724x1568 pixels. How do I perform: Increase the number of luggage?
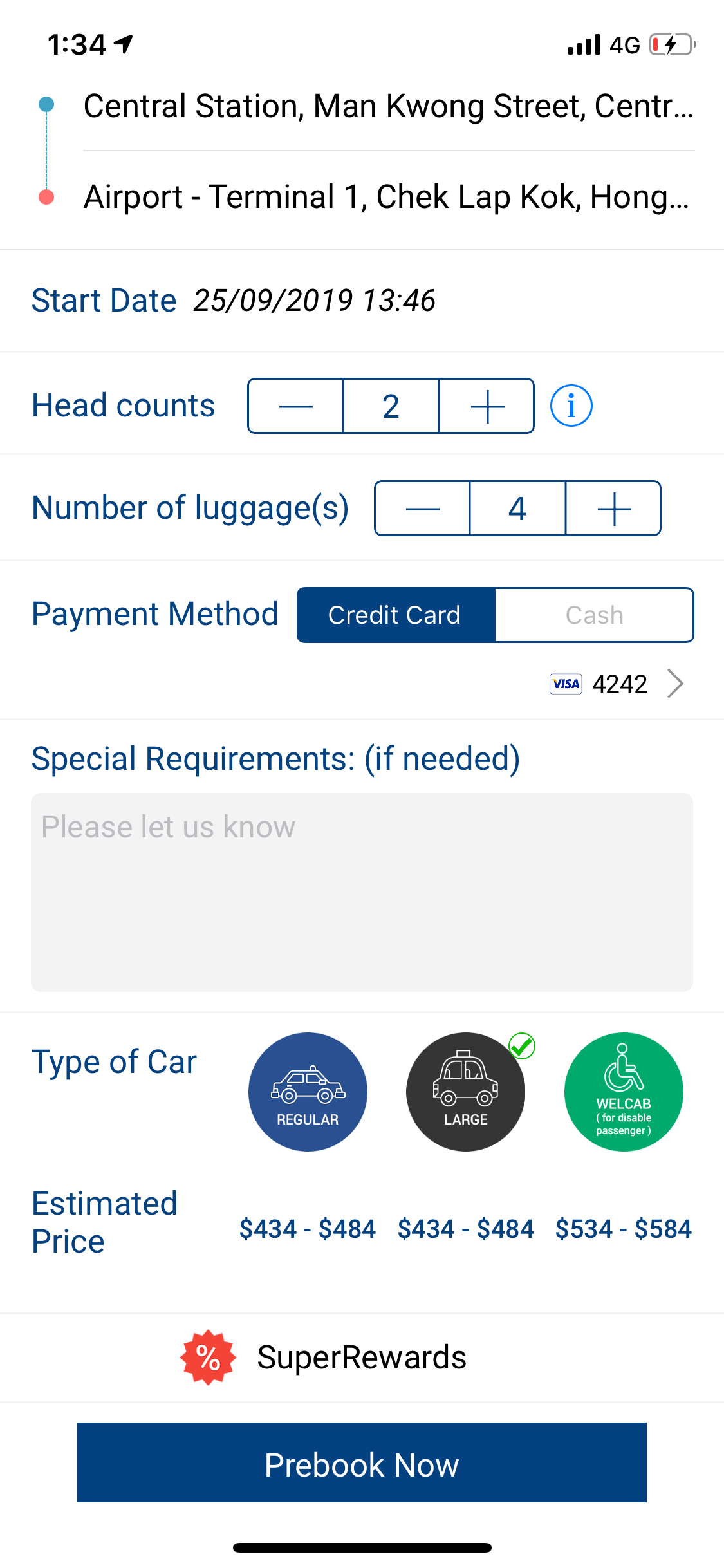point(613,509)
